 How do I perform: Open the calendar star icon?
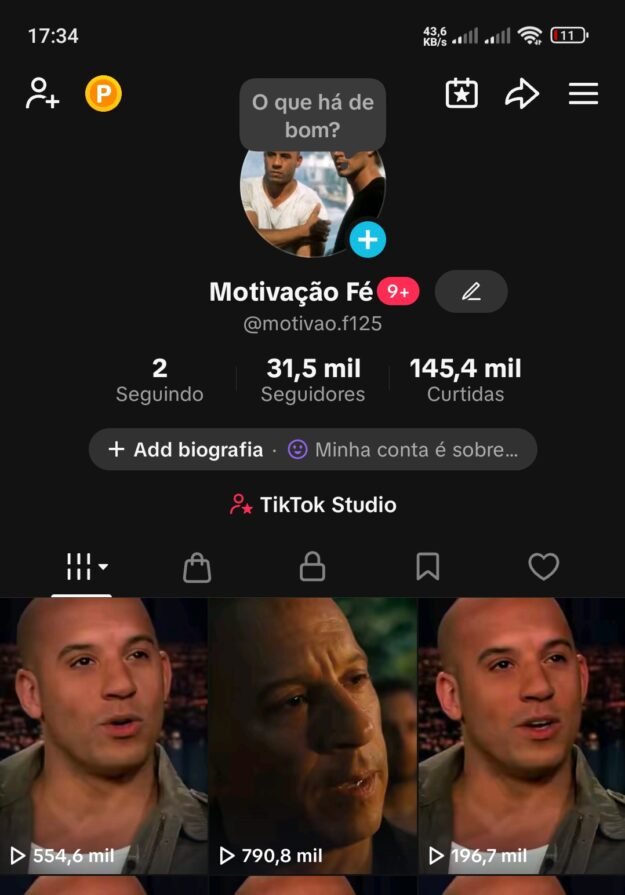click(x=461, y=94)
